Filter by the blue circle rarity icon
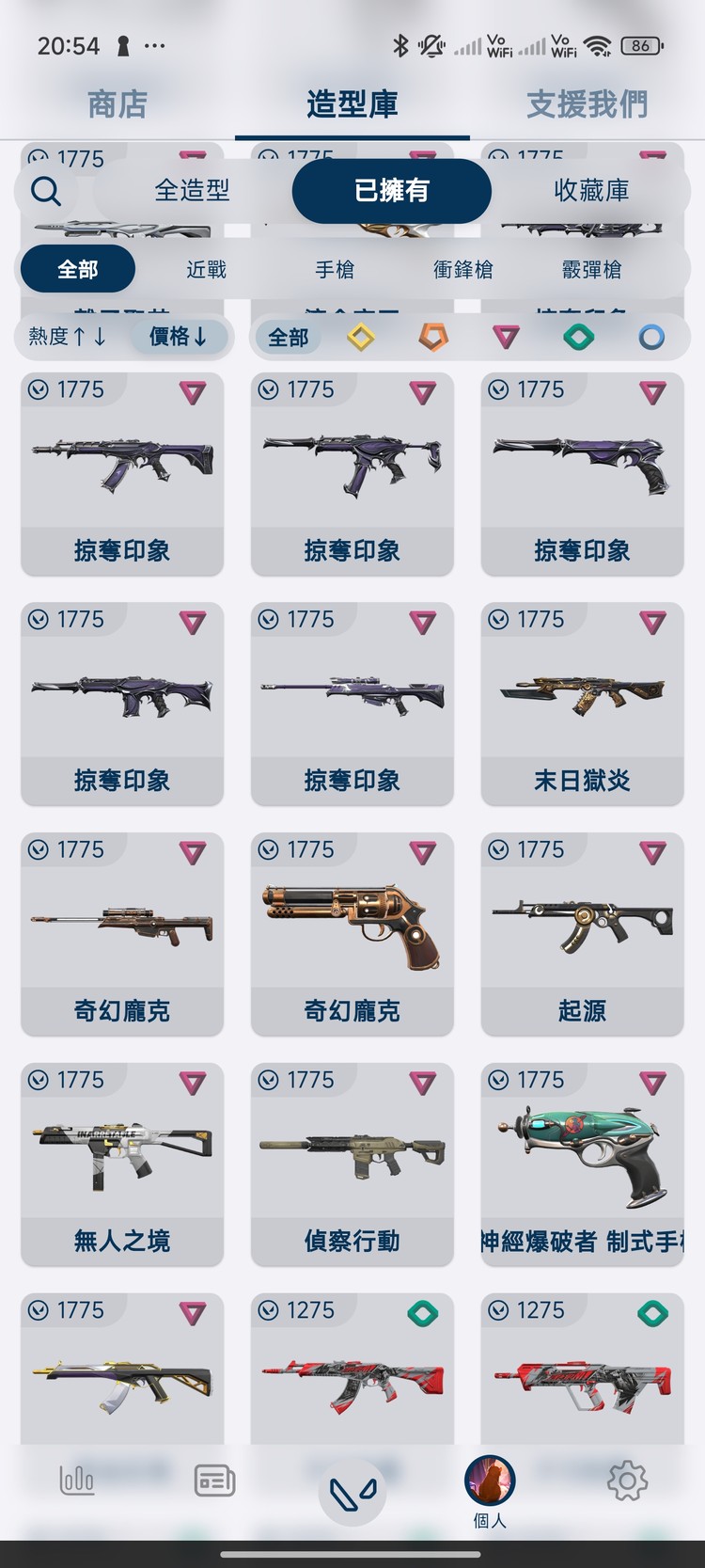The height and width of the screenshot is (1568, 705). click(x=650, y=336)
